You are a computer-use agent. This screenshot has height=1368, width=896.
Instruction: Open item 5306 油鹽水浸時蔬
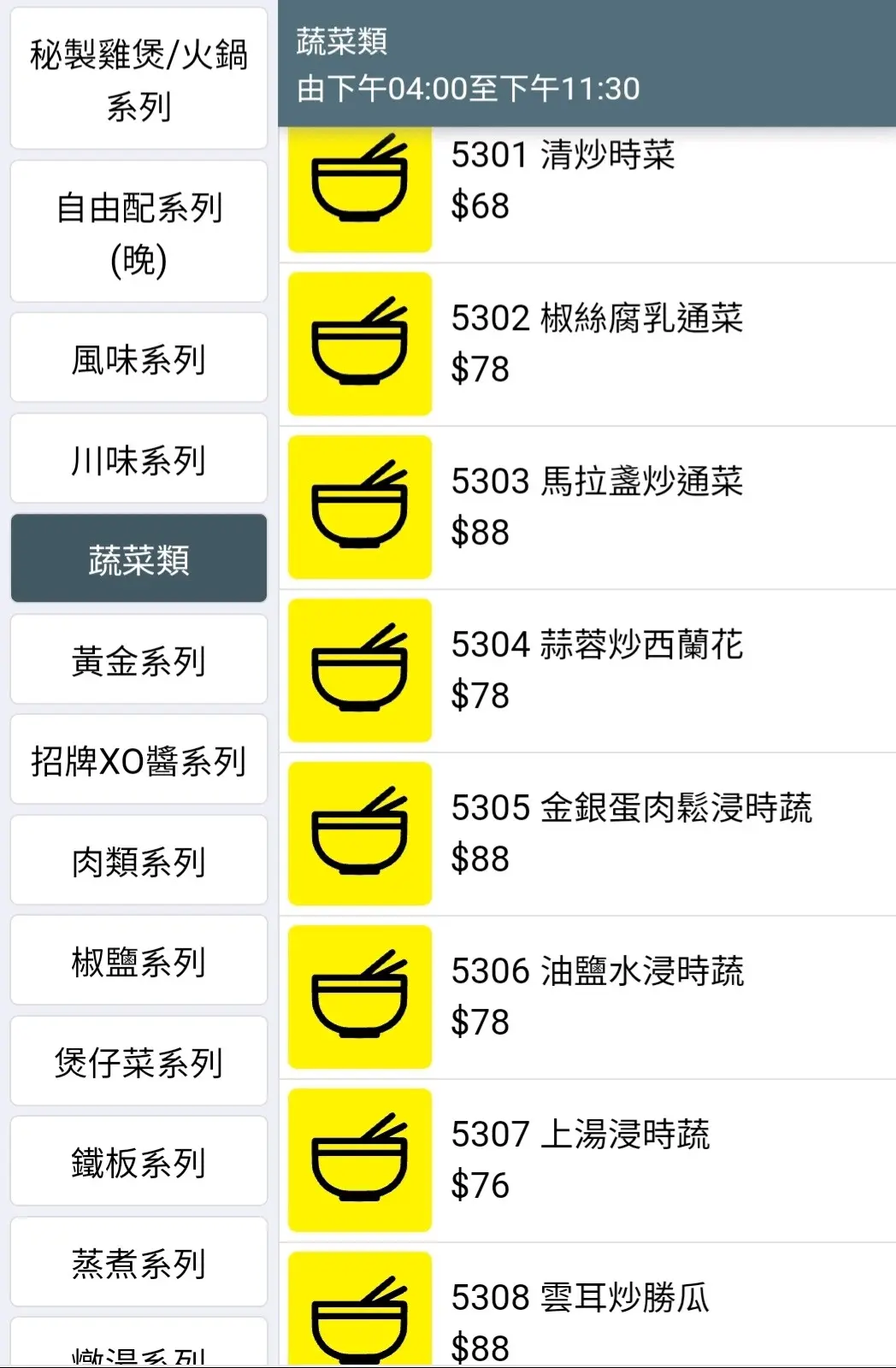[587, 997]
